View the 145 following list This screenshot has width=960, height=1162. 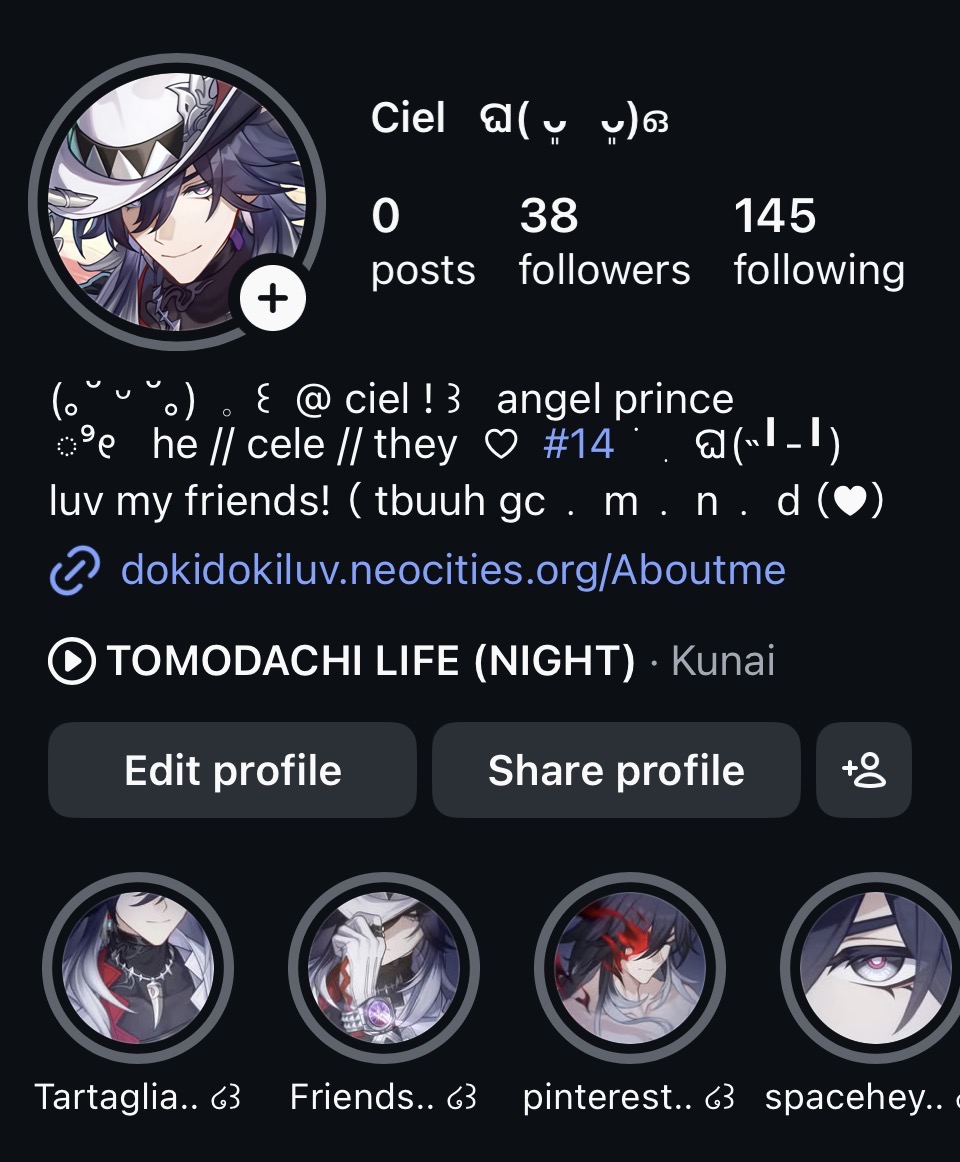[x=818, y=241]
